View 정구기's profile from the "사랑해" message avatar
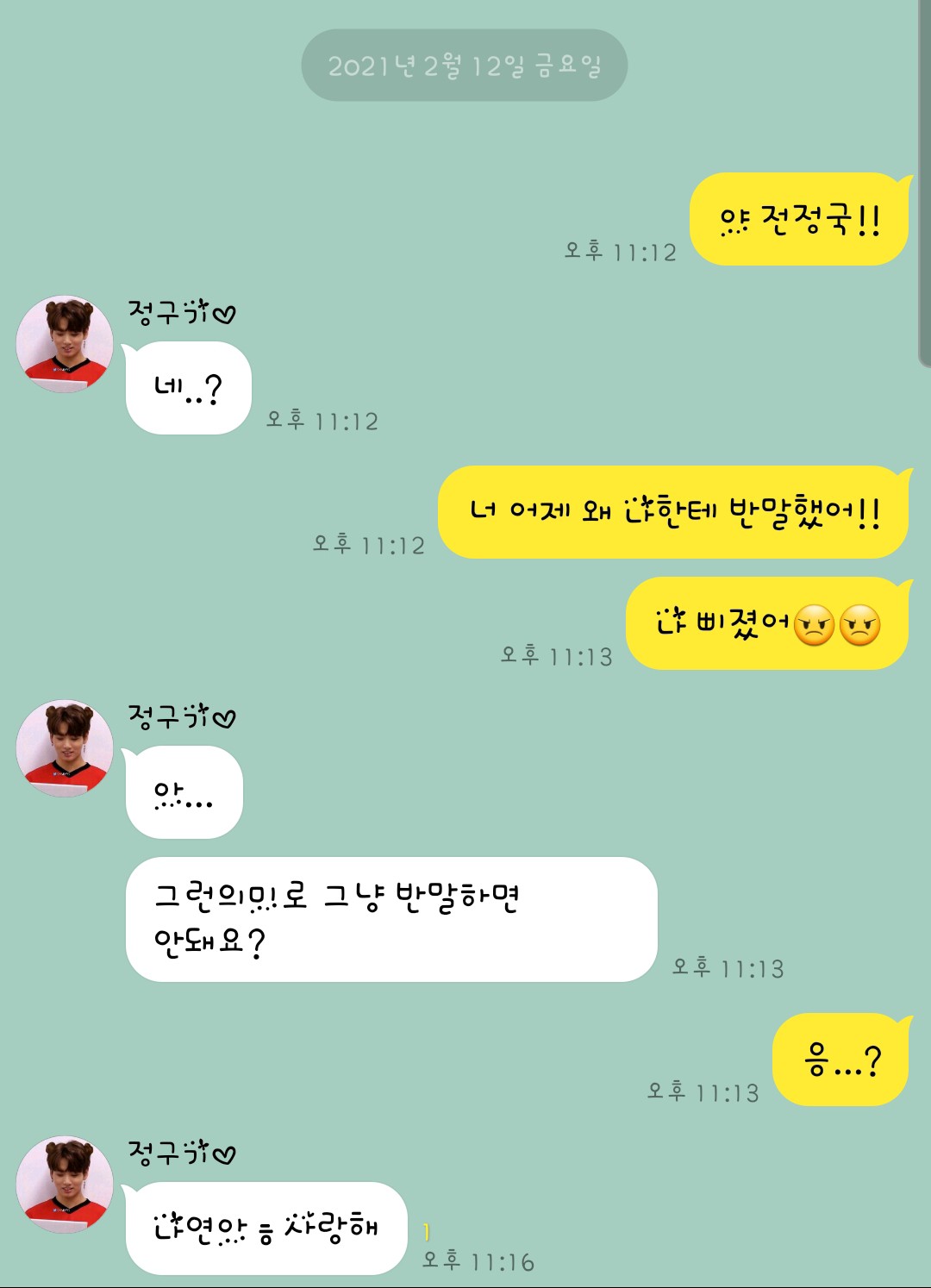Image resolution: width=931 pixels, height=1288 pixels. 65,1184
